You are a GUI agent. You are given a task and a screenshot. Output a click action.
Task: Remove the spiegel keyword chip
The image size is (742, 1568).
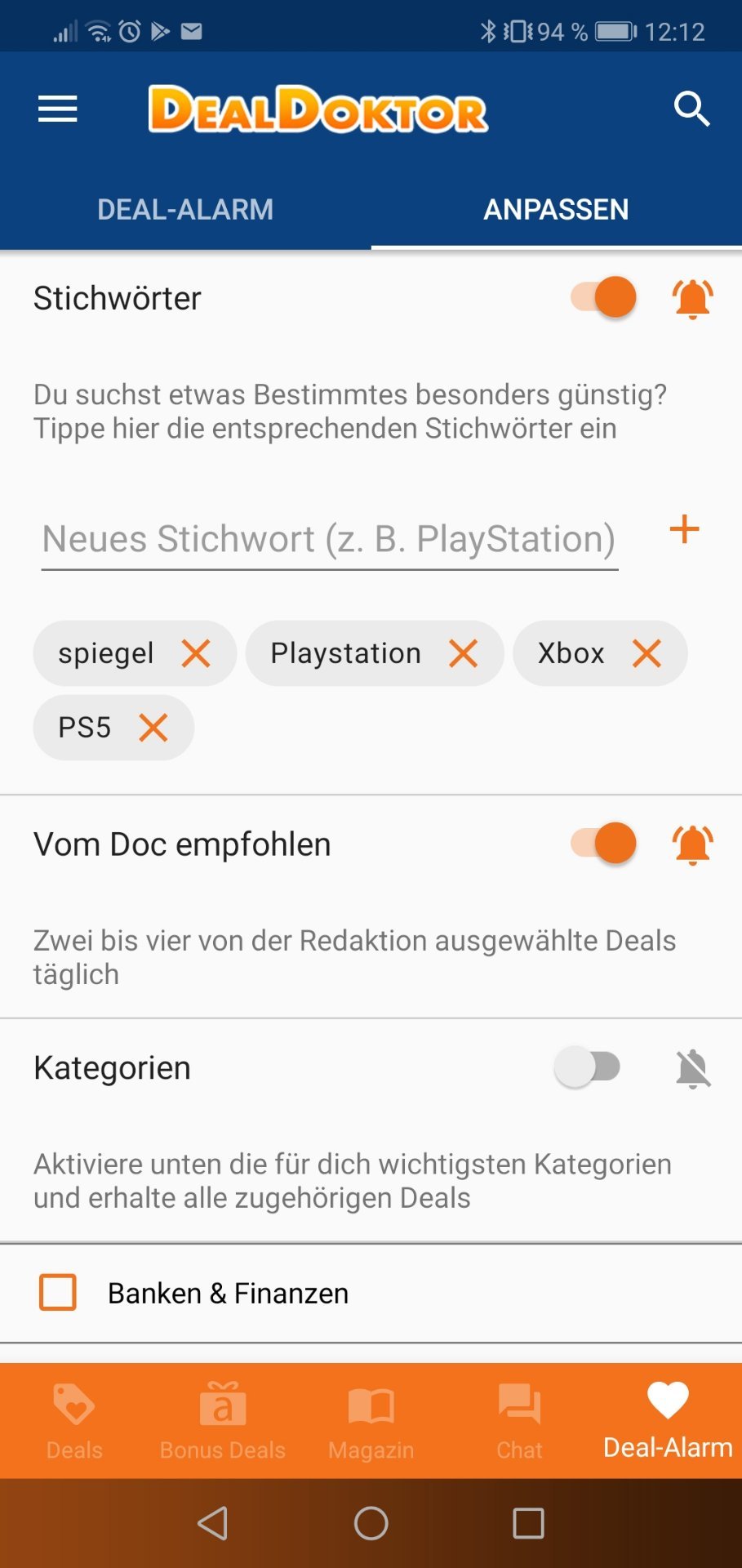[x=196, y=653]
